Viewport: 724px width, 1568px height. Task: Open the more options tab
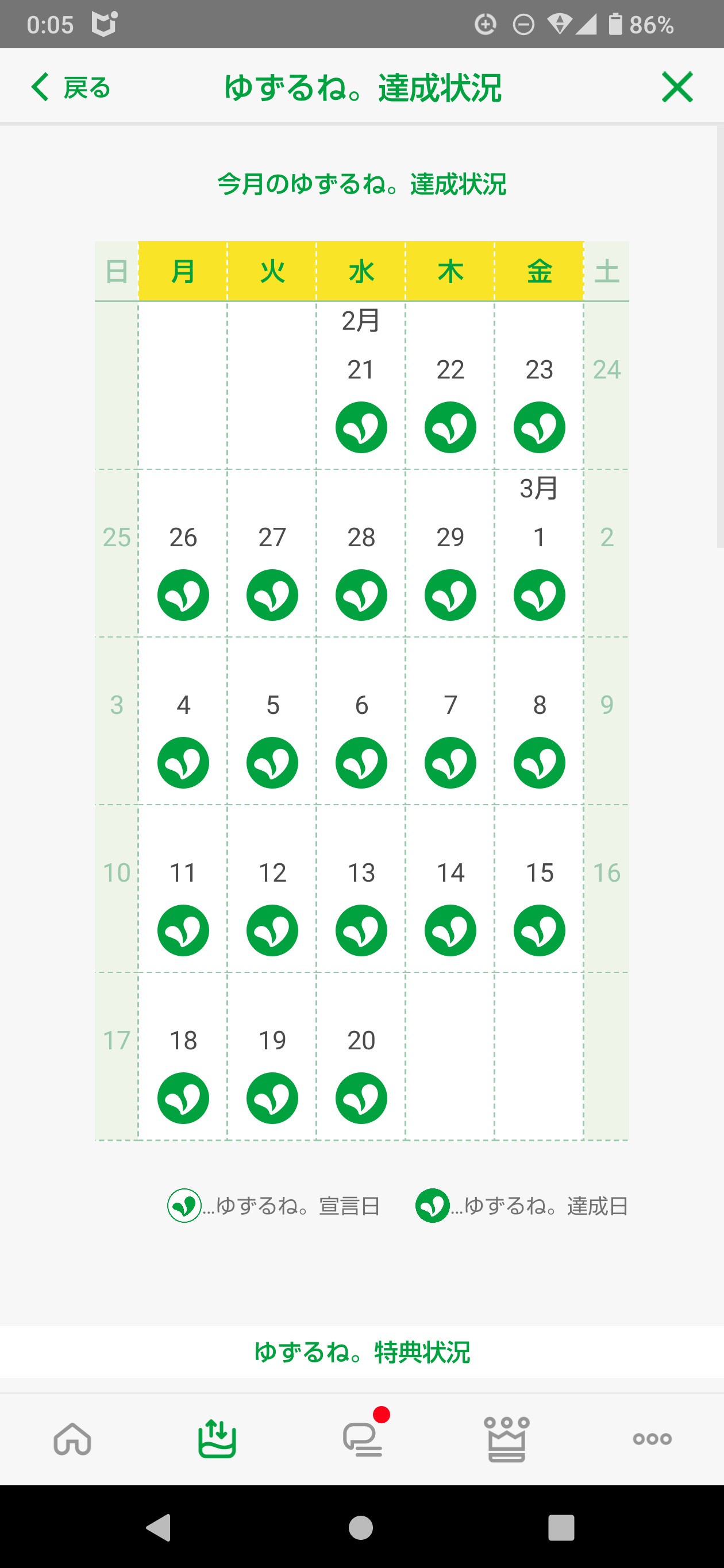(652, 1438)
